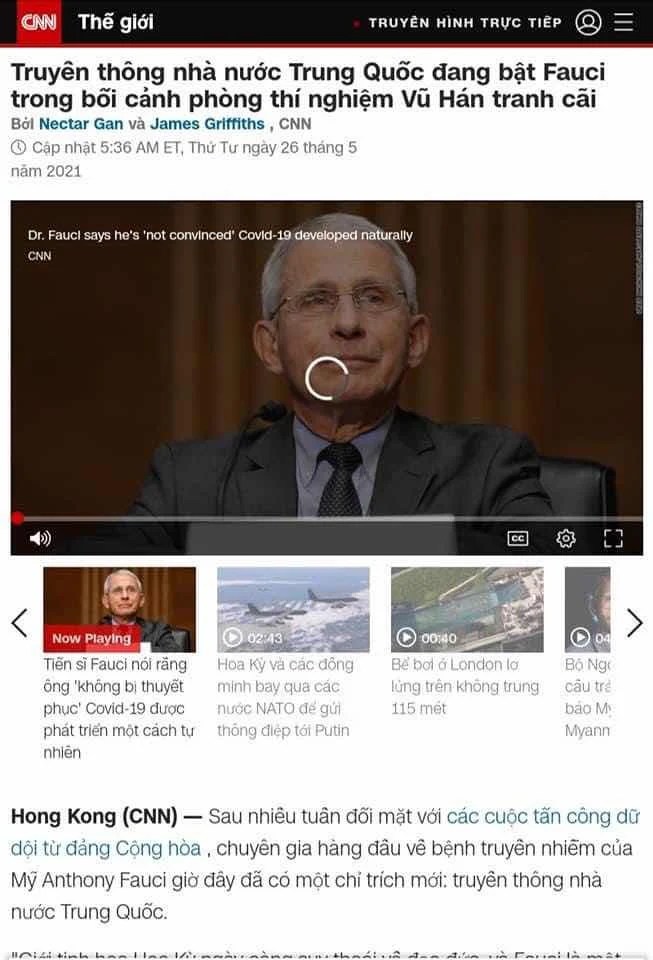This screenshot has width=653, height=960.
Task: Mute the video sound
Action: tap(40, 538)
